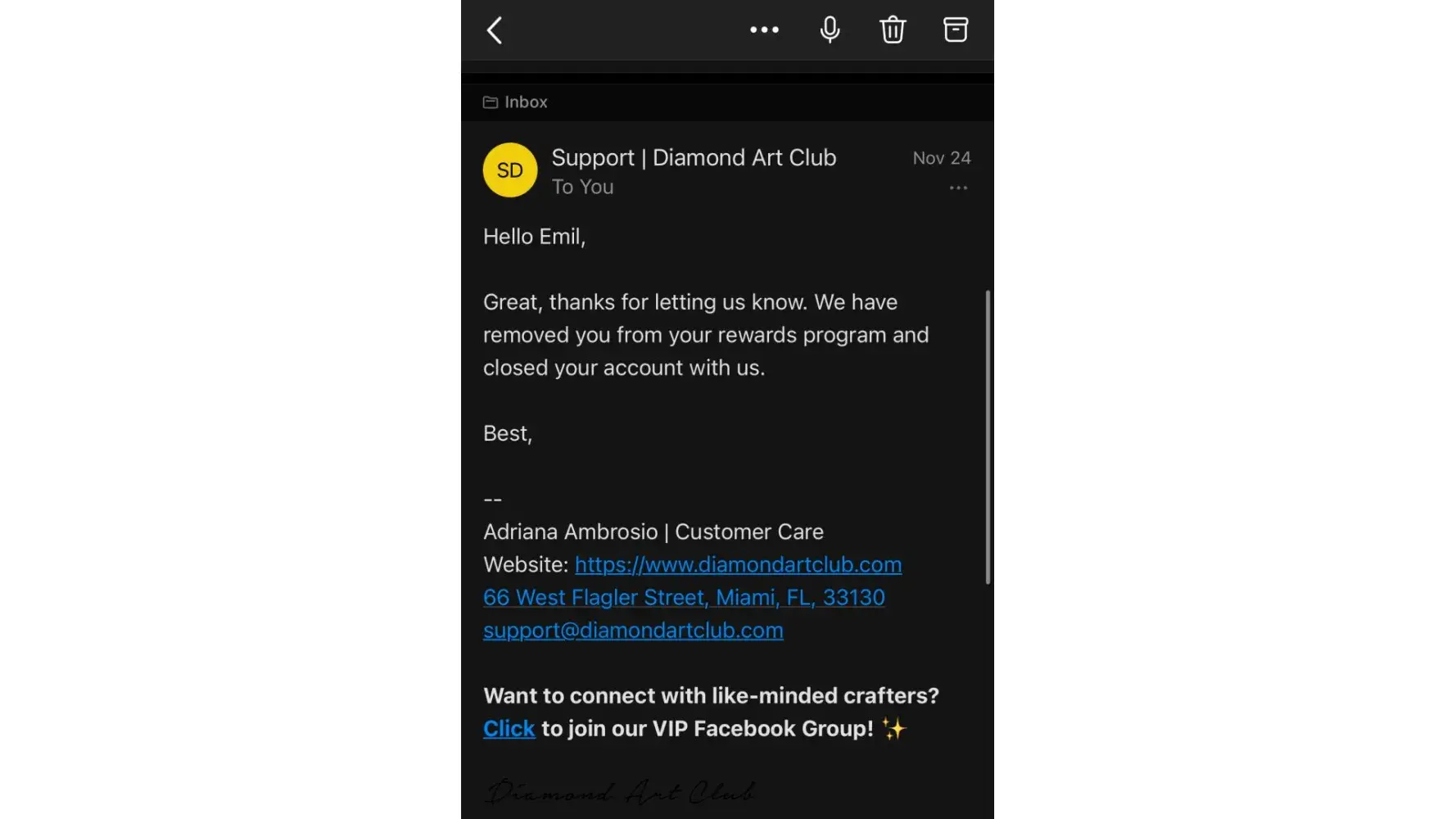Tap the microphone icon in toolbar
This screenshot has width=1456, height=819.
coord(830,30)
